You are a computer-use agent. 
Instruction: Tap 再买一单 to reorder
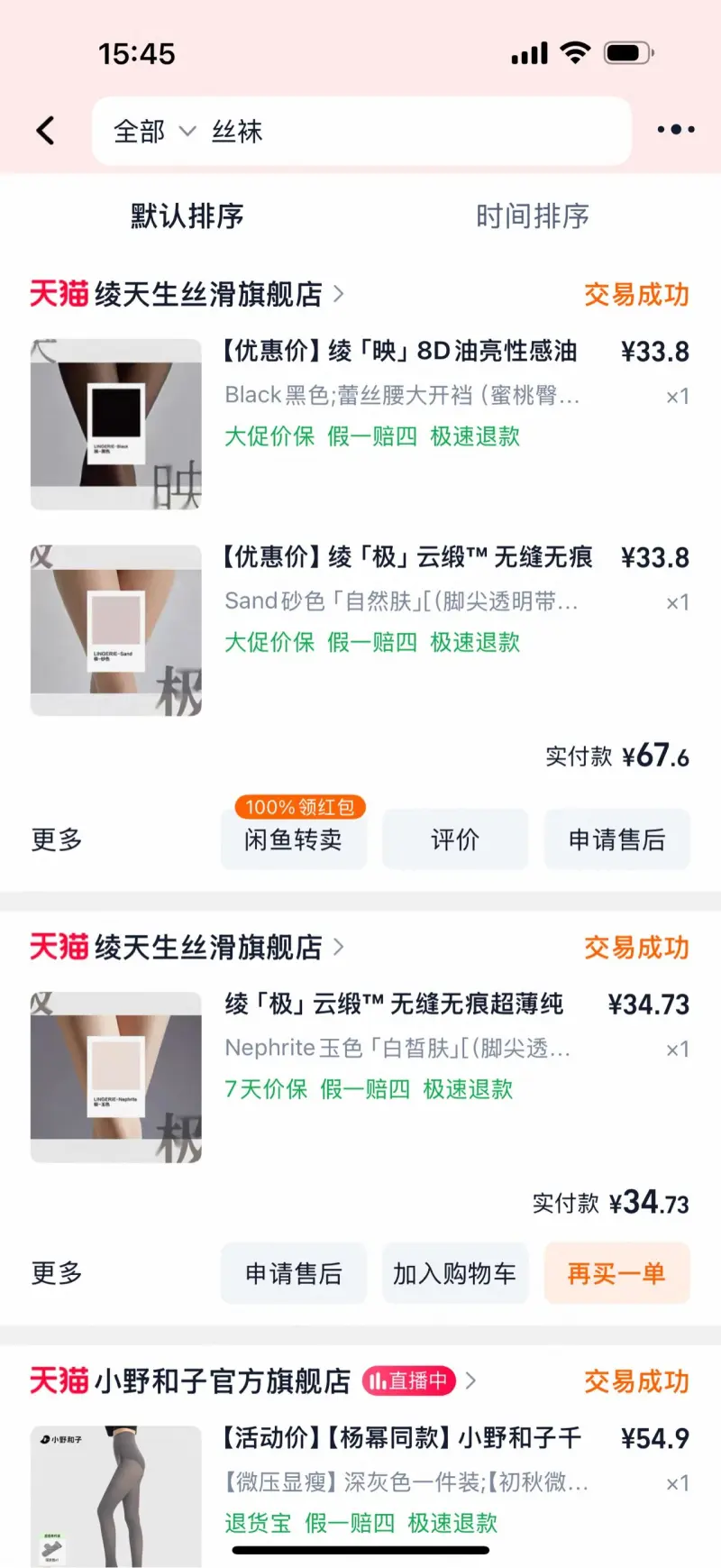(616, 1273)
